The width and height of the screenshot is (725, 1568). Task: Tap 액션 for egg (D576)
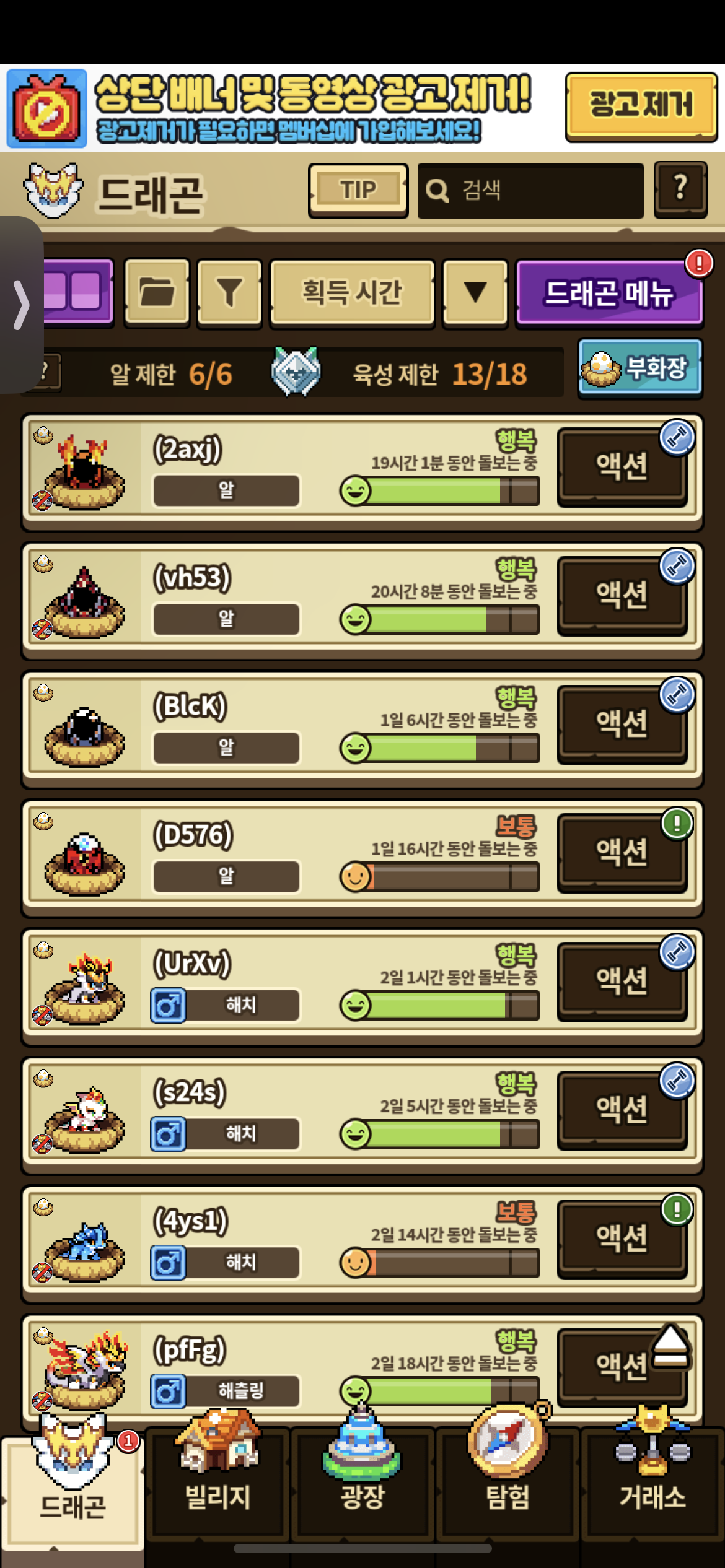coord(622,852)
